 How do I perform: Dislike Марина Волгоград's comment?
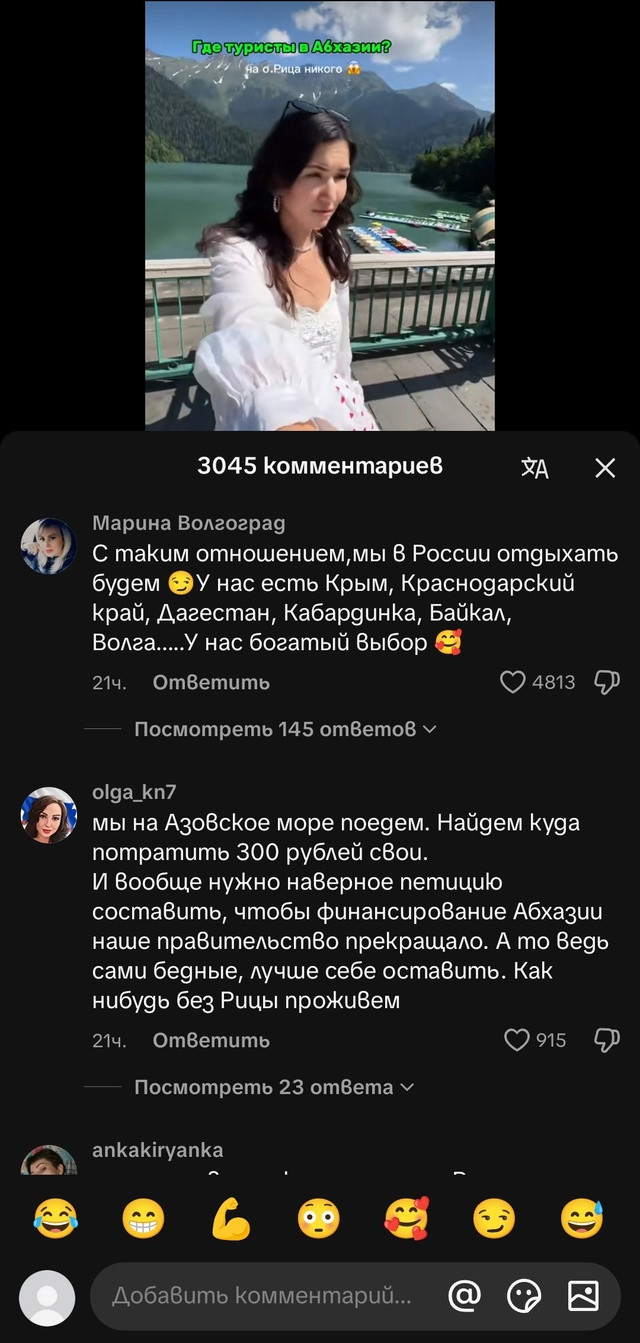point(607,682)
